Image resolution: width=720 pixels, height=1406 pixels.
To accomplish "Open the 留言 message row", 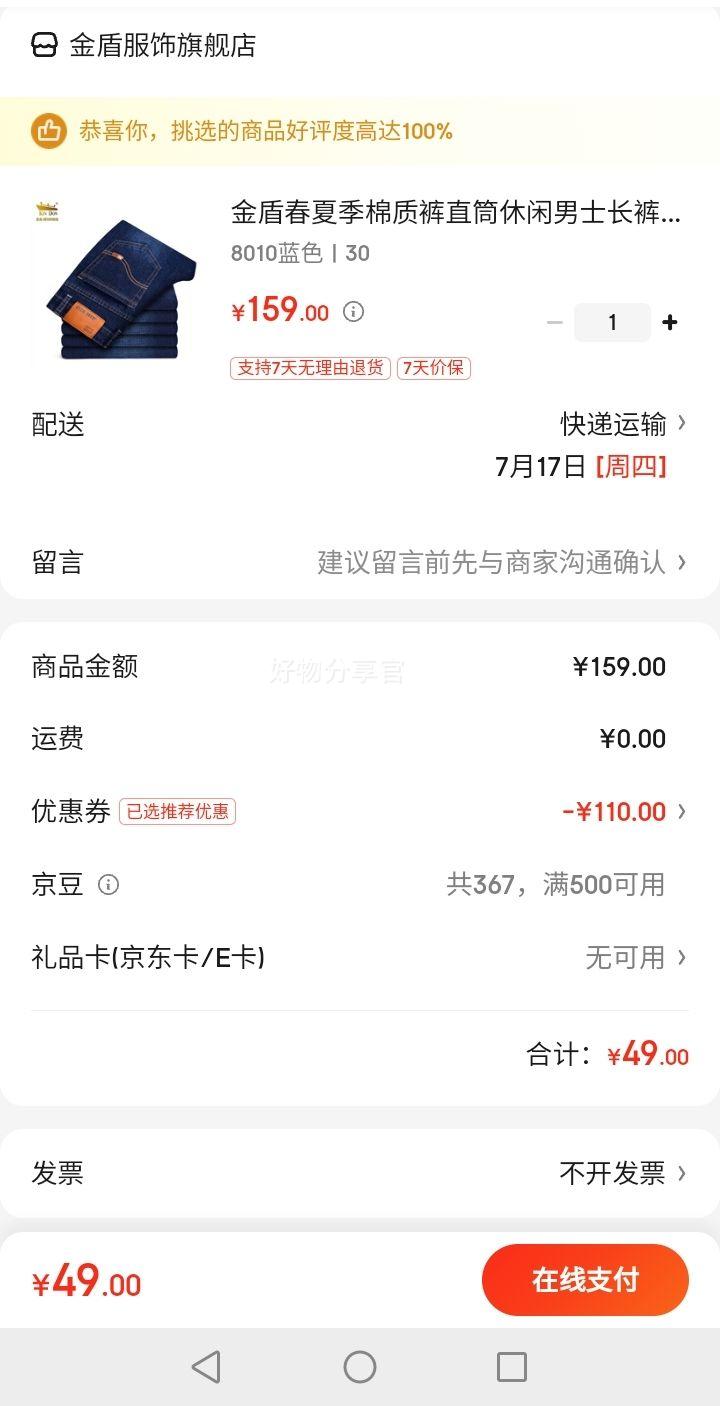I will click(x=360, y=562).
